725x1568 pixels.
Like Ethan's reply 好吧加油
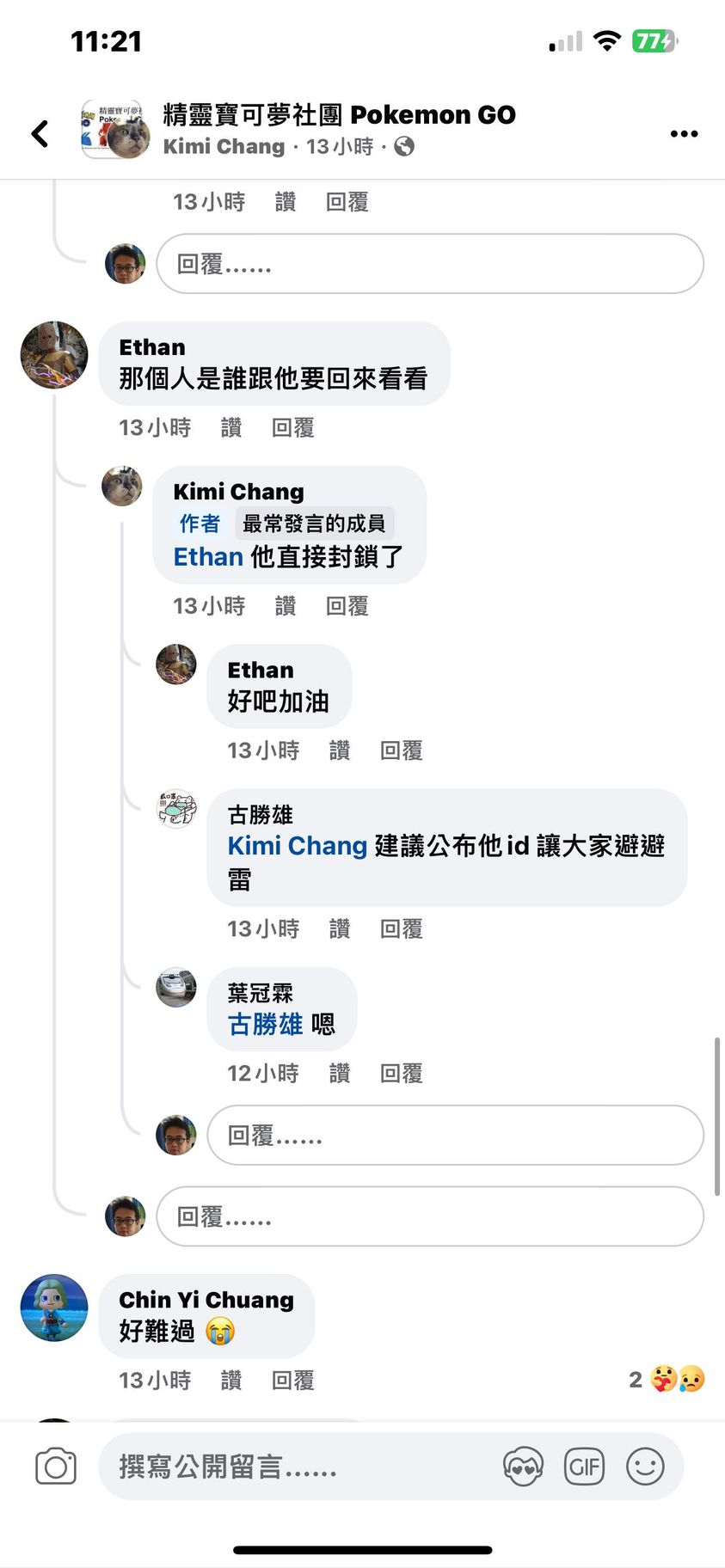339,750
